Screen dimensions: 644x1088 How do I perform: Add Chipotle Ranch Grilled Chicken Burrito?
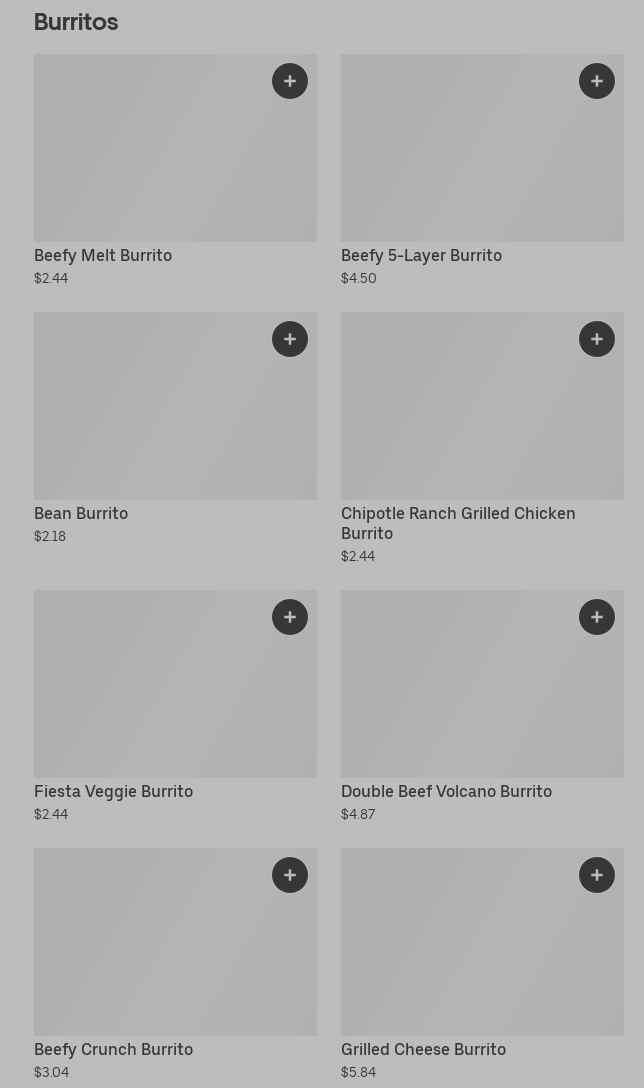(597, 339)
